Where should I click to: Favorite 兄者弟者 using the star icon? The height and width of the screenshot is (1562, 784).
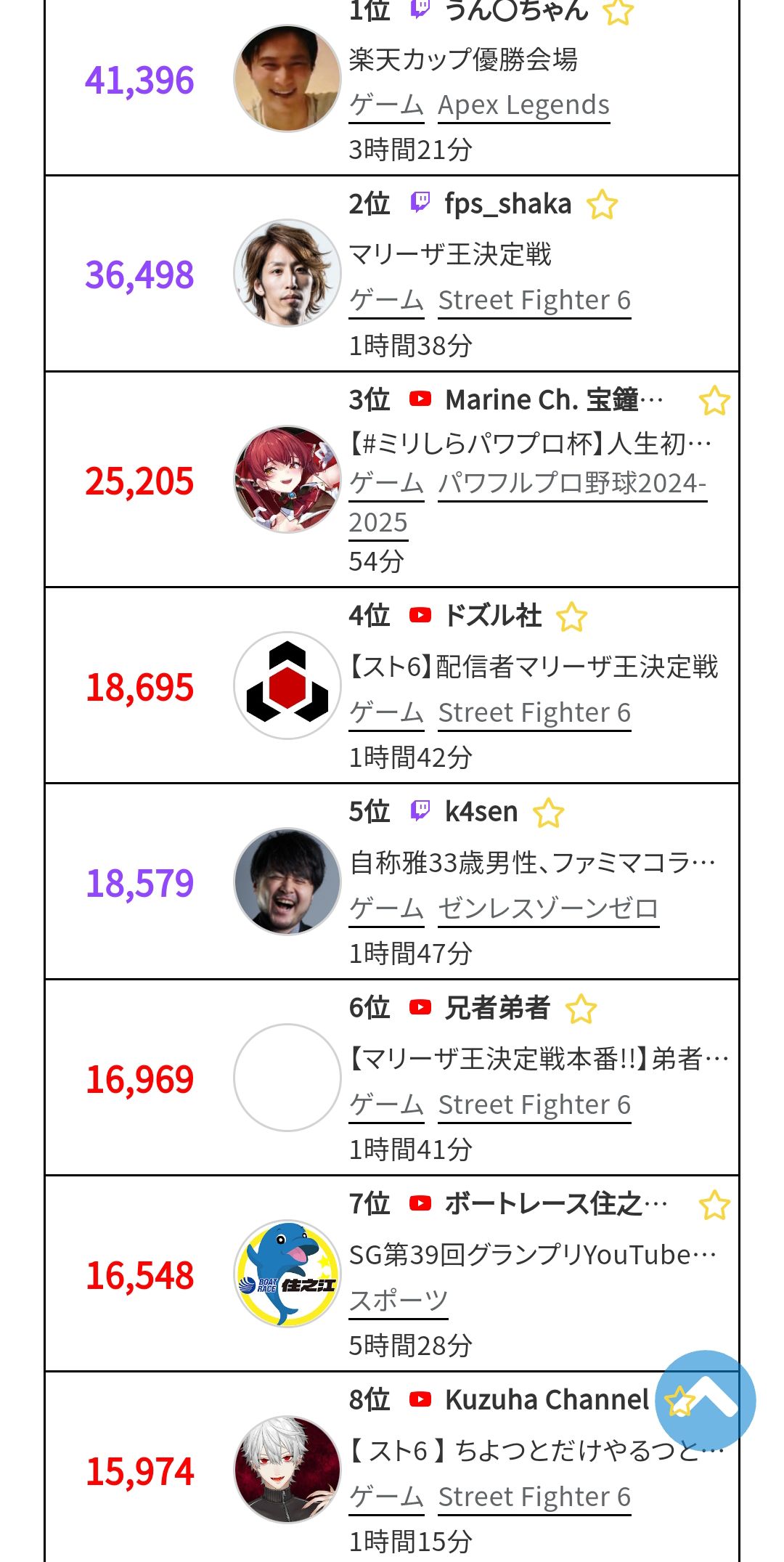click(581, 1009)
